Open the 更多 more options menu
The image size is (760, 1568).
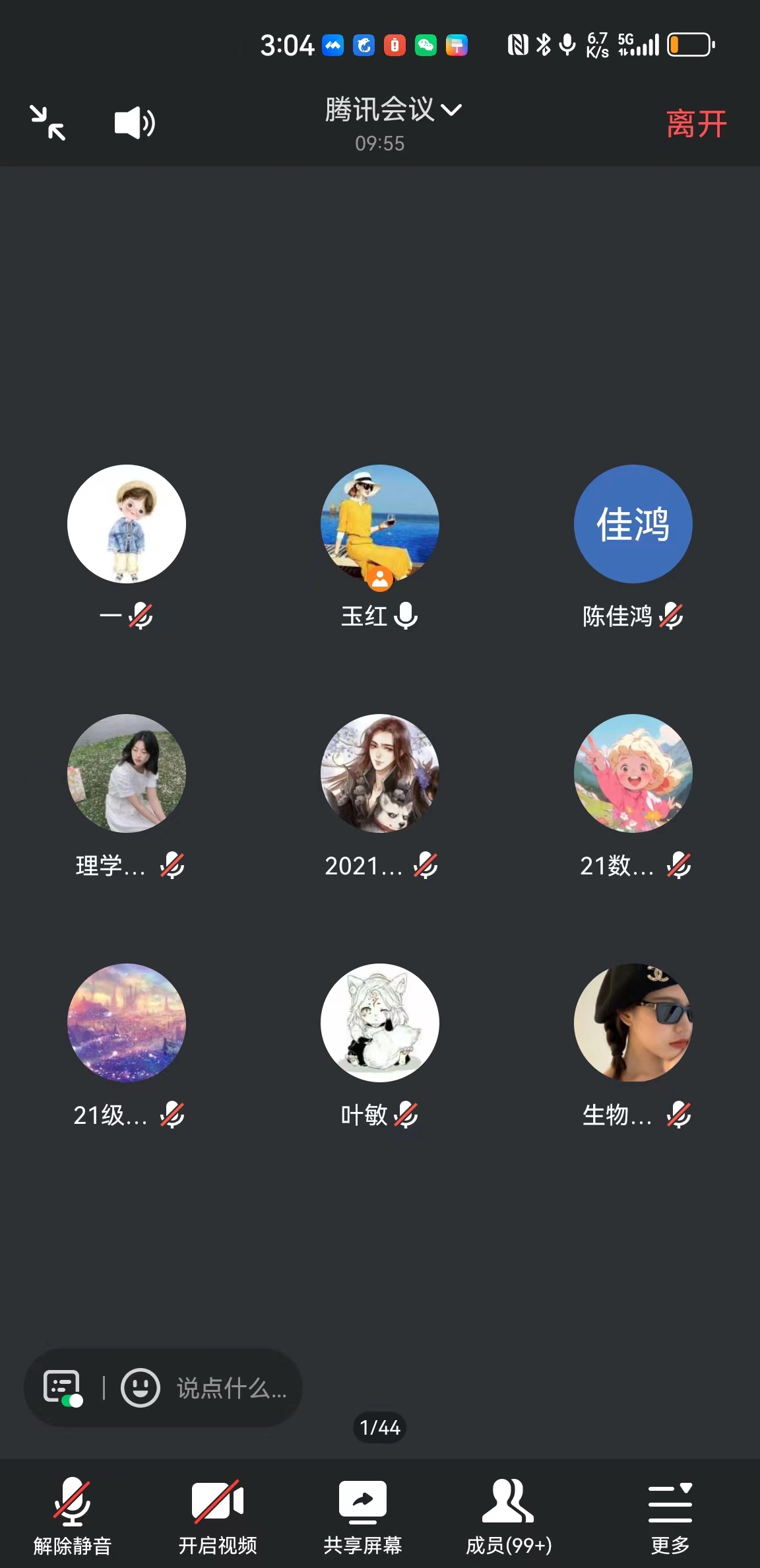pos(670,1516)
